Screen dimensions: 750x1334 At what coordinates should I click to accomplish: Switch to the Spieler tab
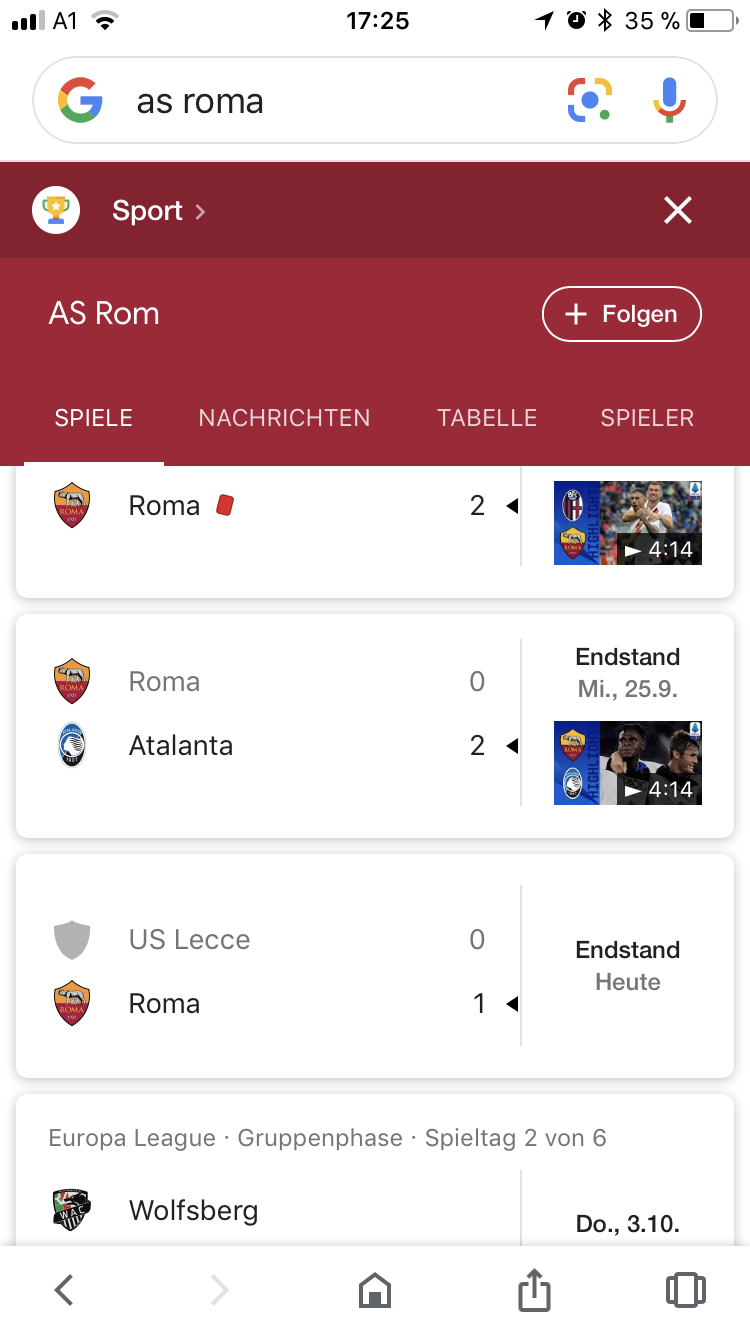click(x=647, y=418)
